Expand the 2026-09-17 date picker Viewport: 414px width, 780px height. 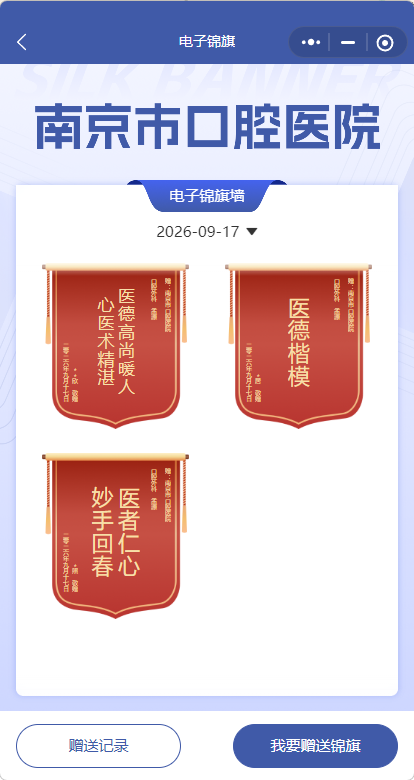(x=207, y=232)
